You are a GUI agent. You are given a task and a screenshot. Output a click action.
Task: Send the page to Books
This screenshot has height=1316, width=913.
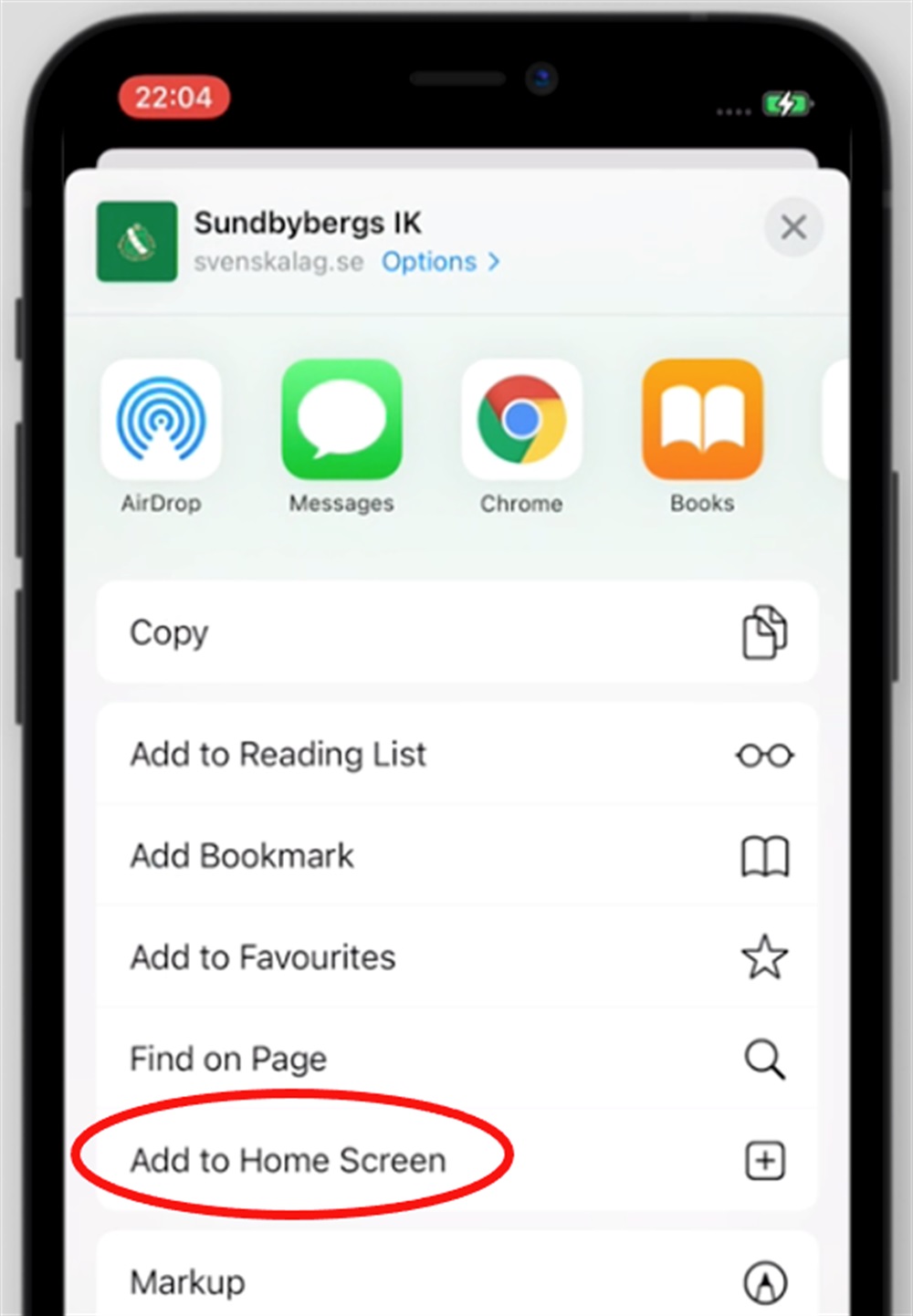tap(702, 421)
